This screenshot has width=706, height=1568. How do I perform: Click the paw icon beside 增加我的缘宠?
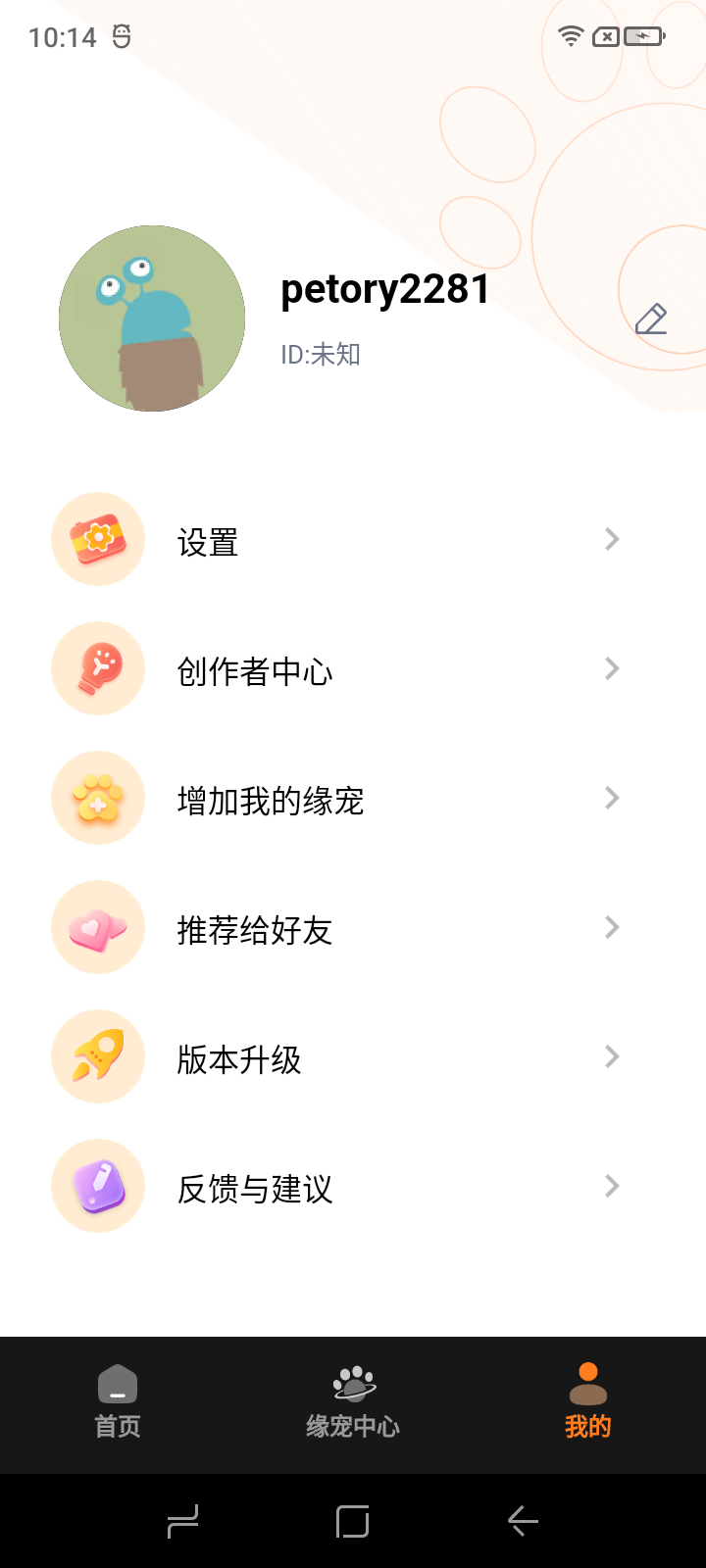97,798
